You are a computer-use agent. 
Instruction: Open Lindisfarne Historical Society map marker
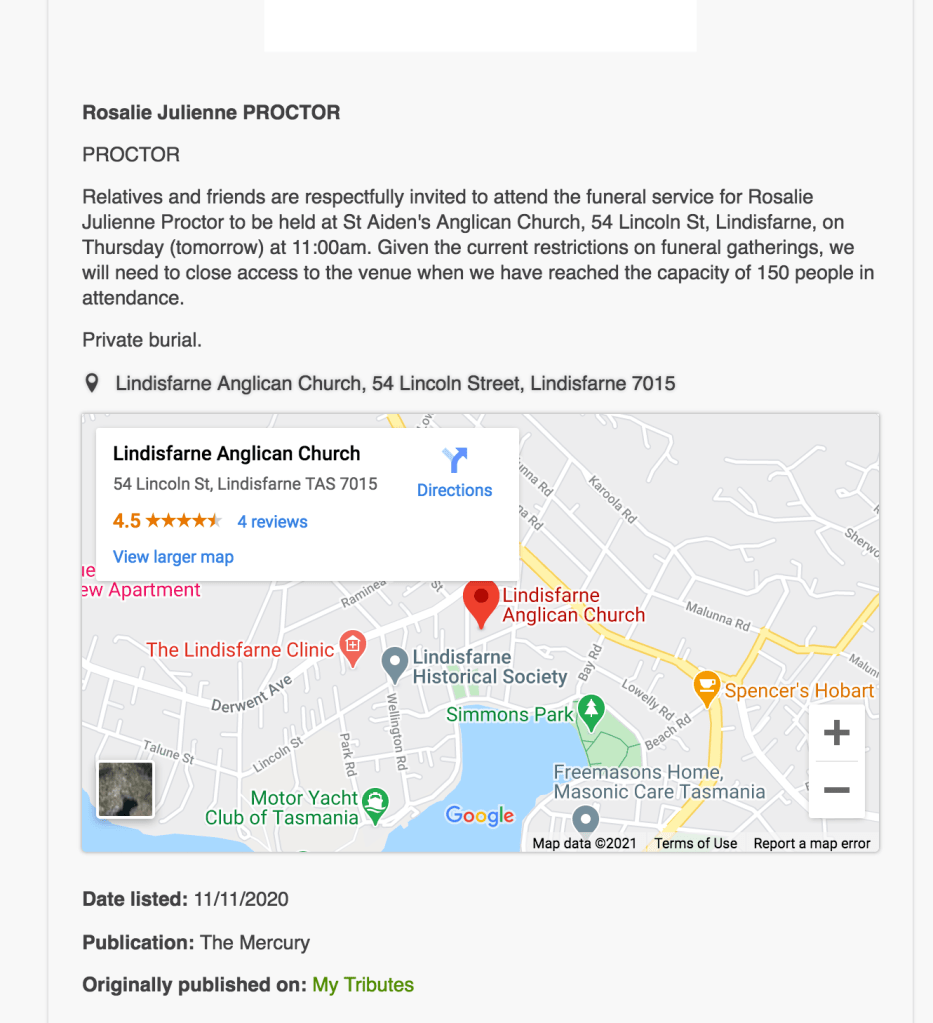pyautogui.click(x=395, y=663)
